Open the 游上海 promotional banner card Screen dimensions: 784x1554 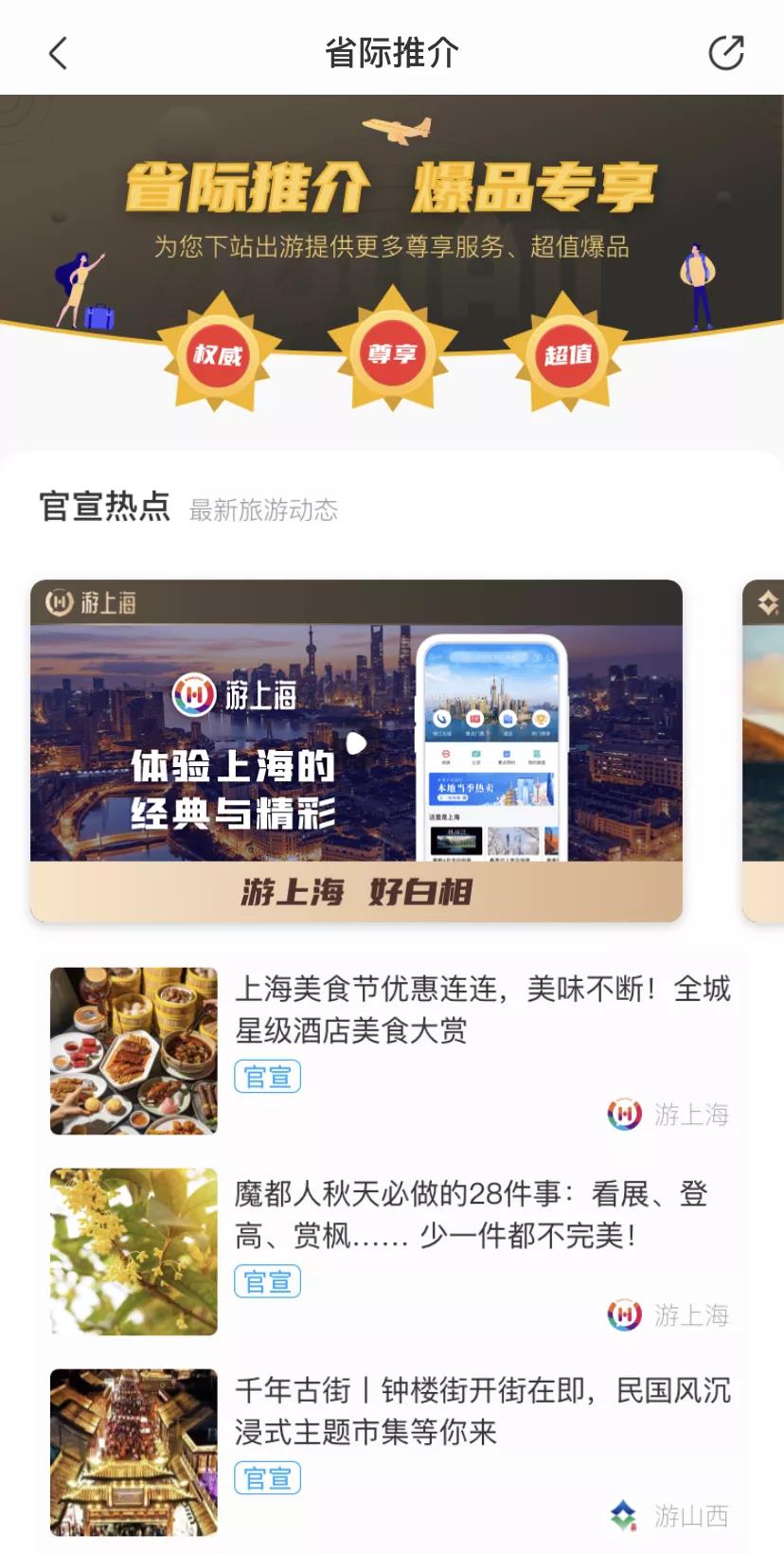click(356, 750)
